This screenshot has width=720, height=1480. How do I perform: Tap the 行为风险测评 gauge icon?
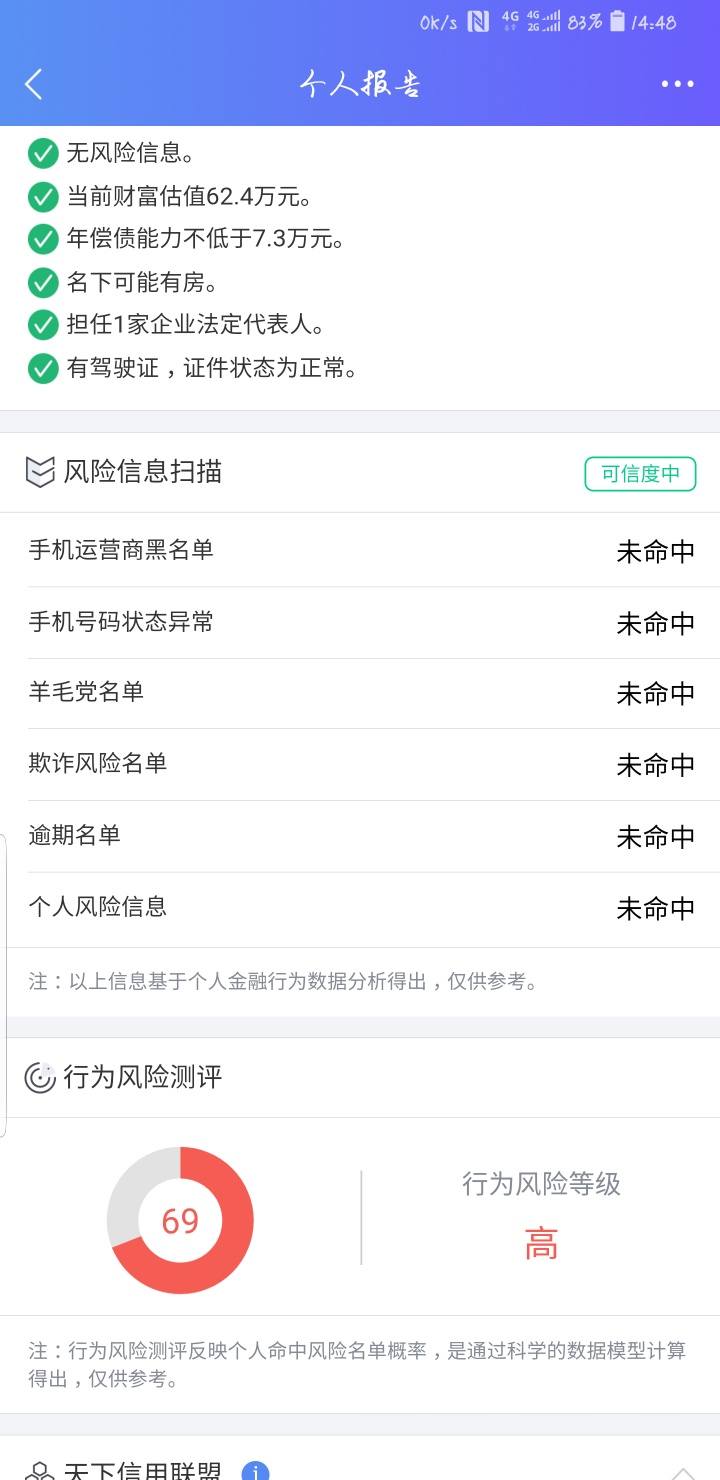pyautogui.click(x=38, y=1078)
